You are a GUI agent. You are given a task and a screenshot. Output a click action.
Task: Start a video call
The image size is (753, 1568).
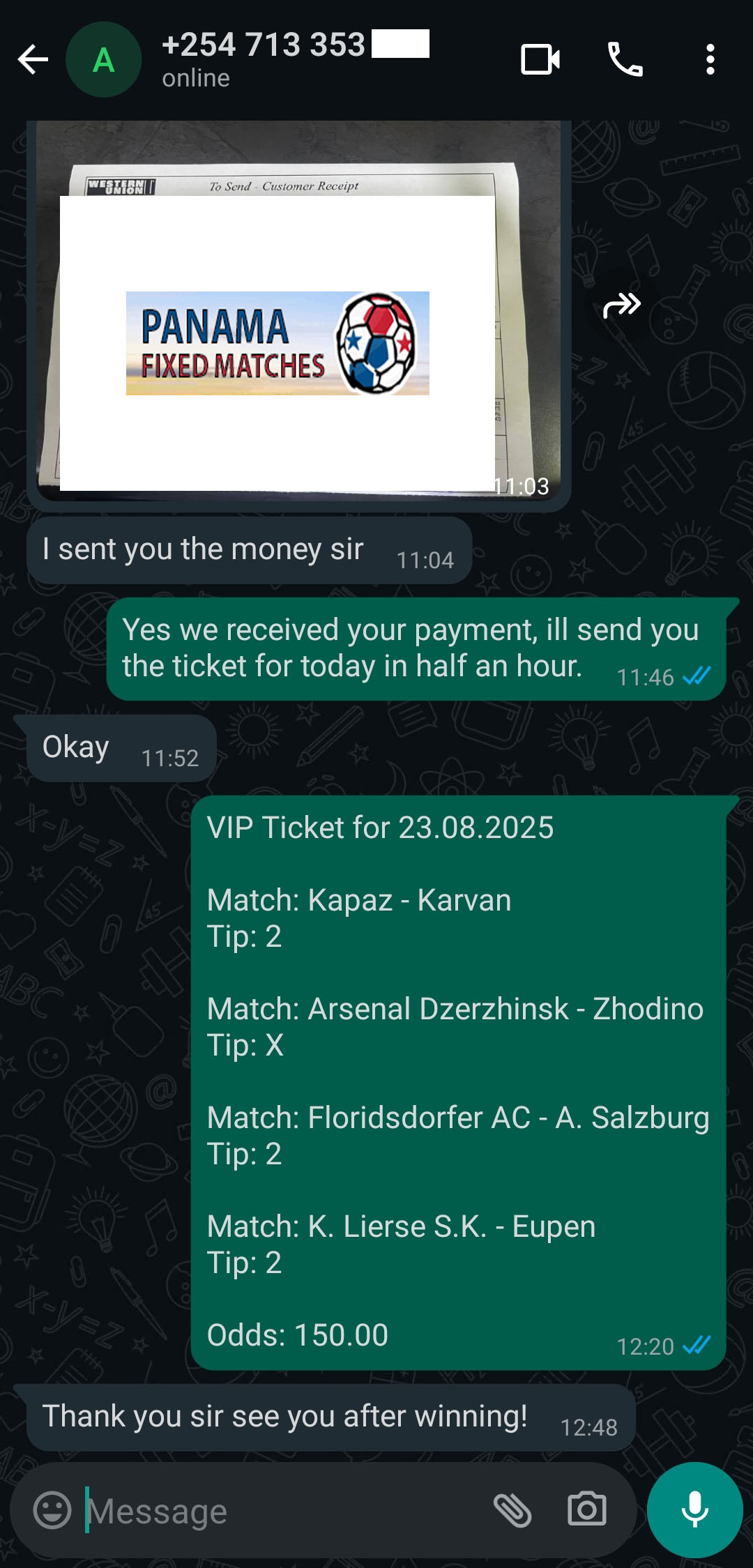click(540, 60)
